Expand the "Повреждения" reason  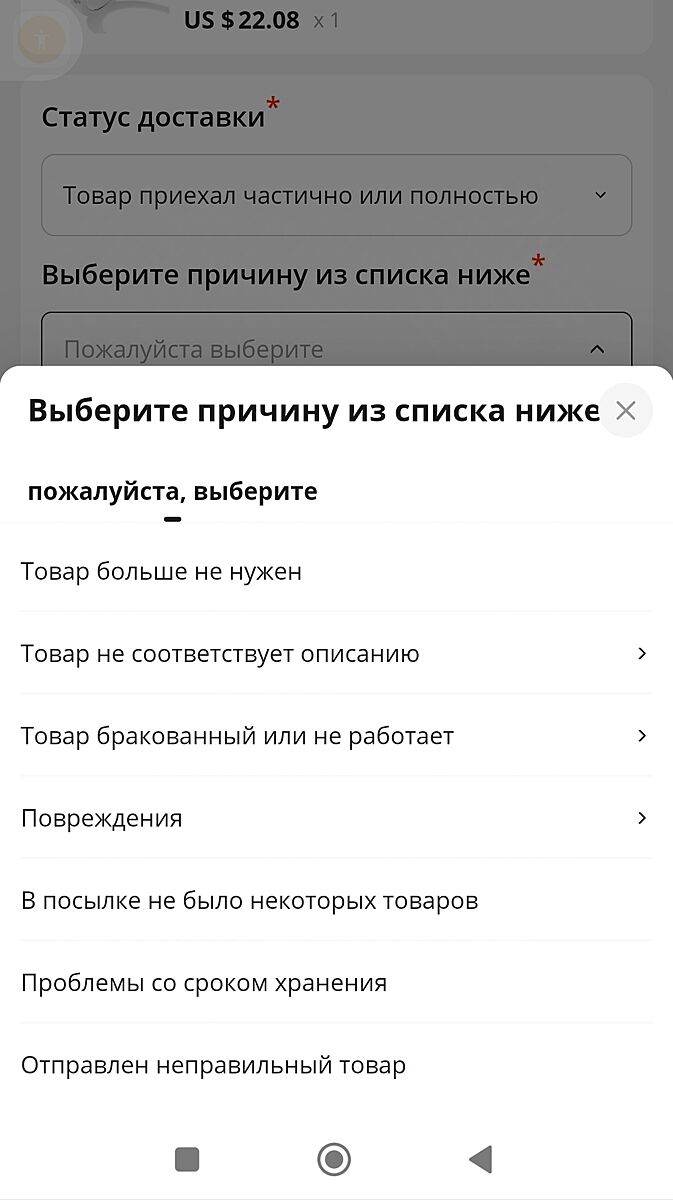pyautogui.click(x=336, y=818)
